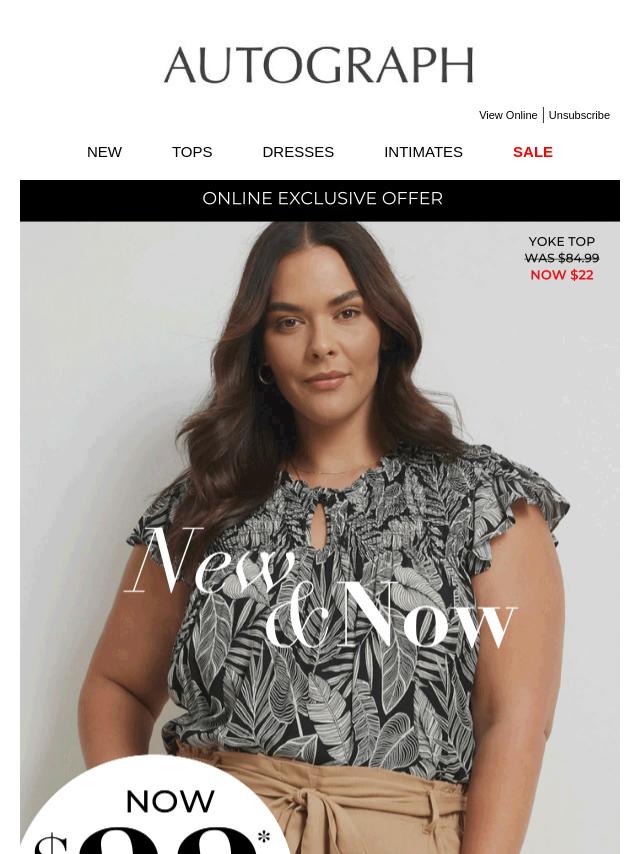Open the NEW category
Image resolution: width=640 pixels, height=854 pixels.
pyautogui.click(x=104, y=152)
